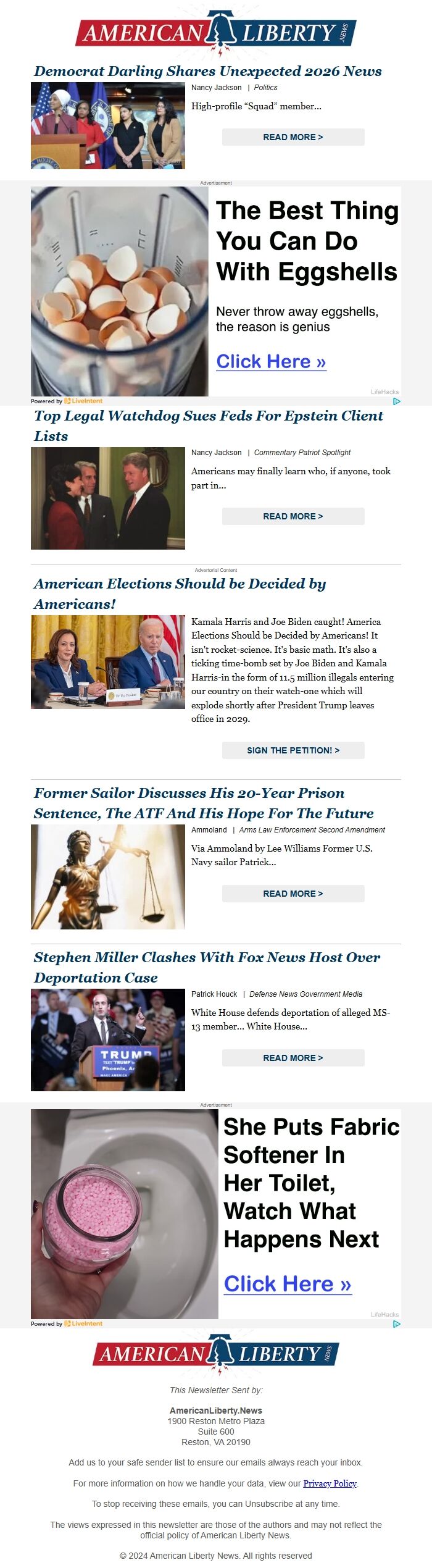Open headline about Democrat Darling 2026 news
Viewport: 432px width, 1568px height.
(x=207, y=72)
